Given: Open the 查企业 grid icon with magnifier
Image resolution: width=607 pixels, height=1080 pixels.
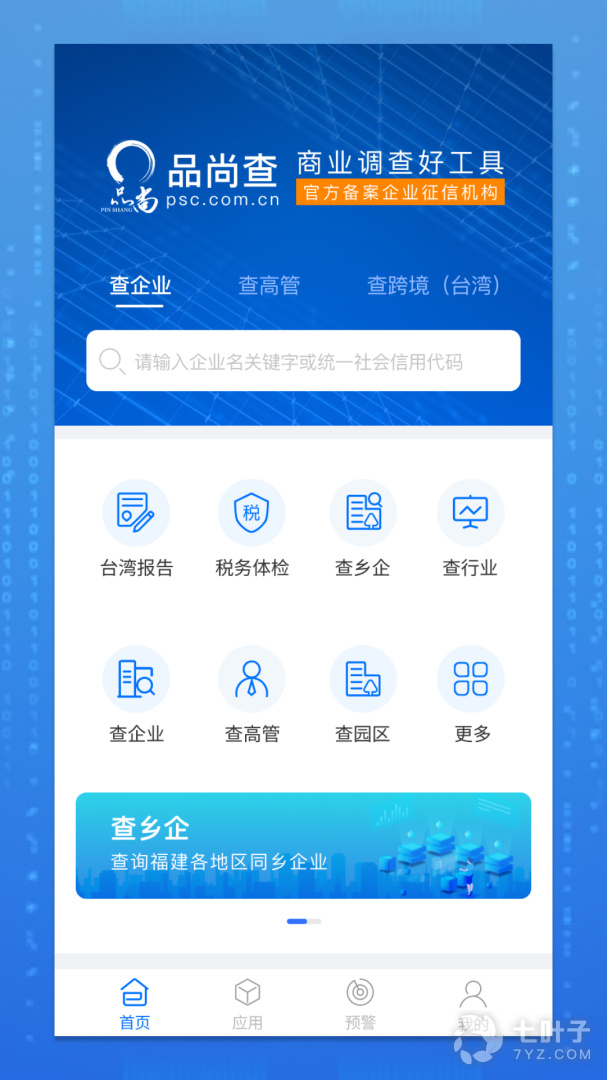Looking at the screenshot, I should (x=136, y=695).
